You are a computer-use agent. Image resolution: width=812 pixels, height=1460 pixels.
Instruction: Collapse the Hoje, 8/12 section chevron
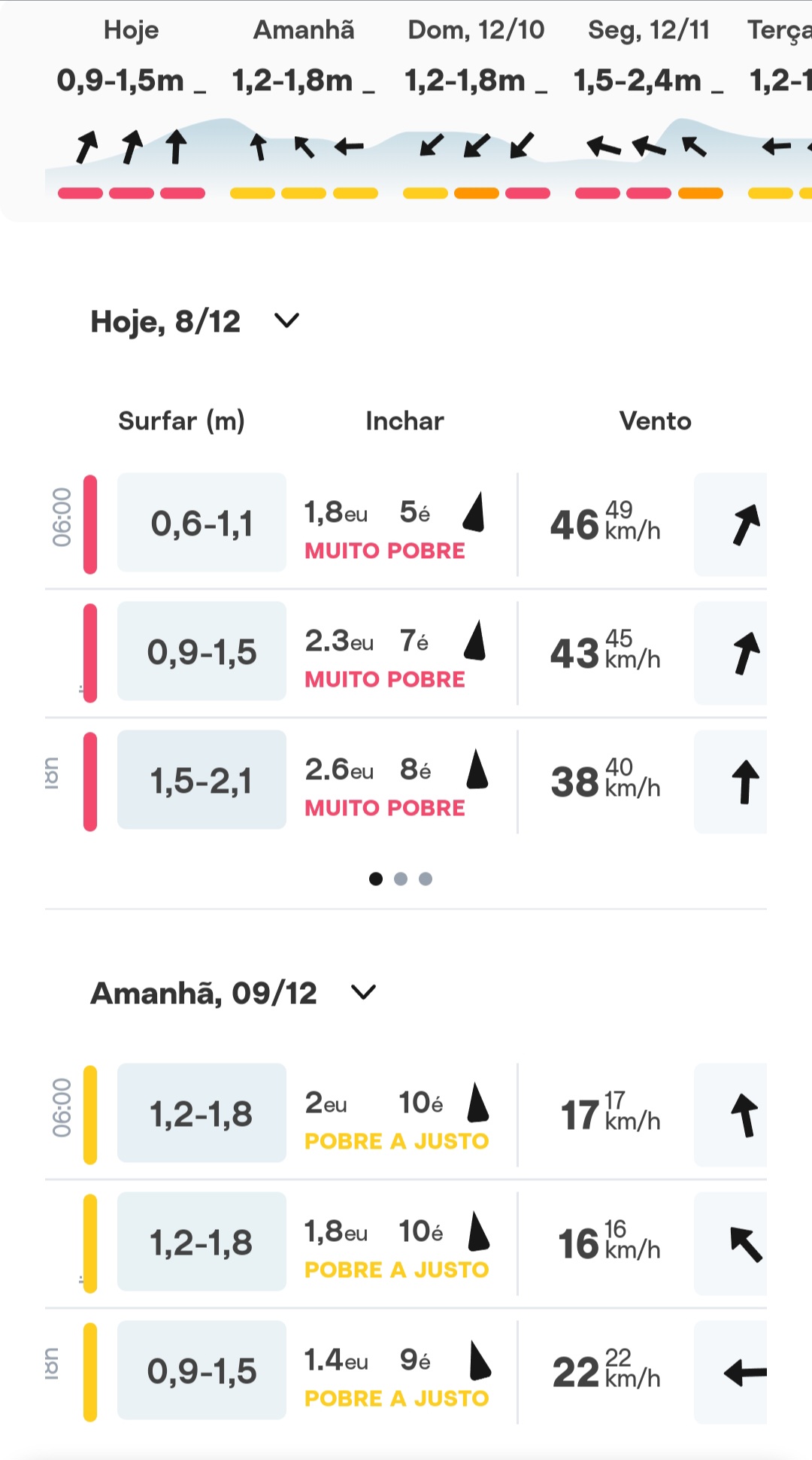coord(286,321)
